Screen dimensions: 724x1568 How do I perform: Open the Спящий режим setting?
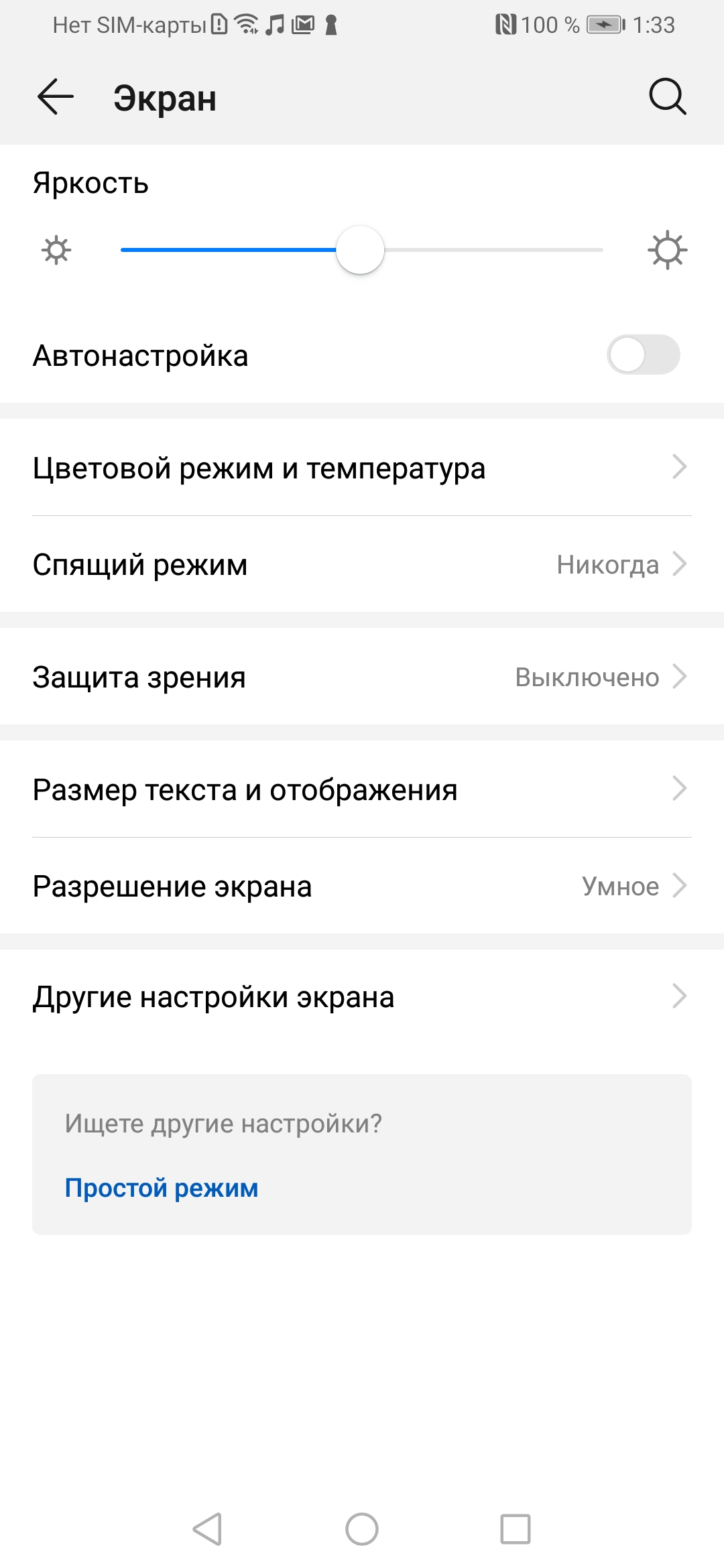362,564
